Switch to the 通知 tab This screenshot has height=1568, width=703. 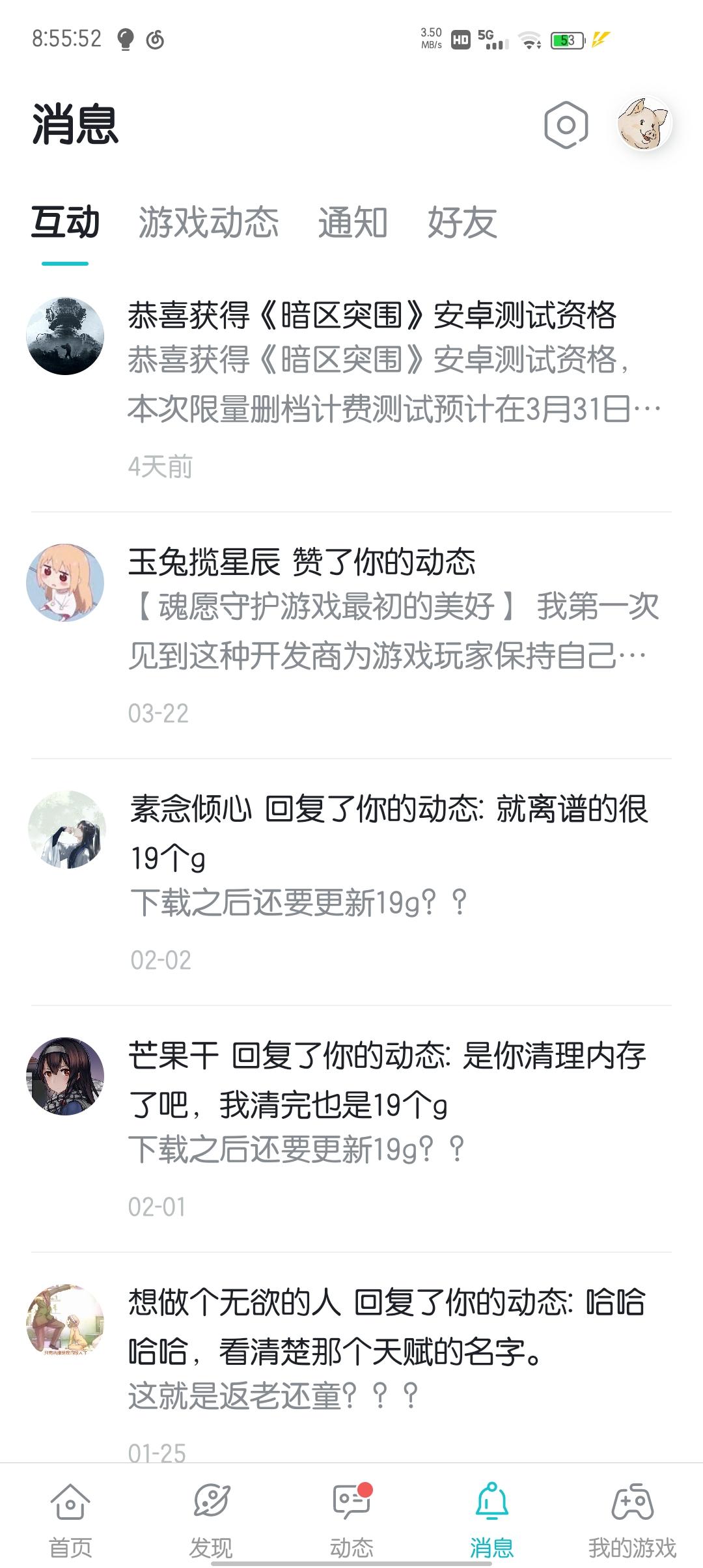coord(352,222)
